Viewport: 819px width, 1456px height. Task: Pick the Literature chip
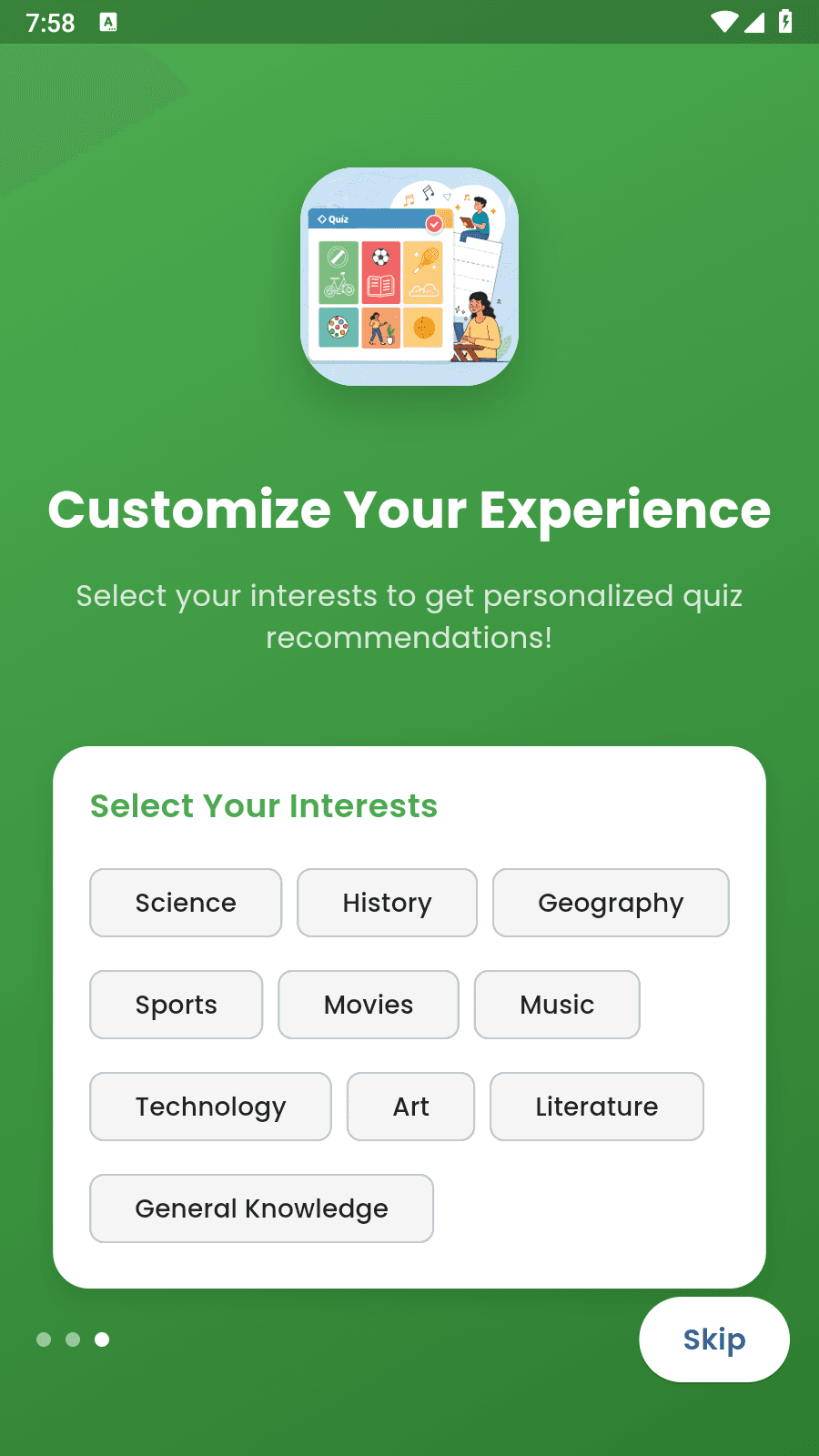tap(597, 1107)
